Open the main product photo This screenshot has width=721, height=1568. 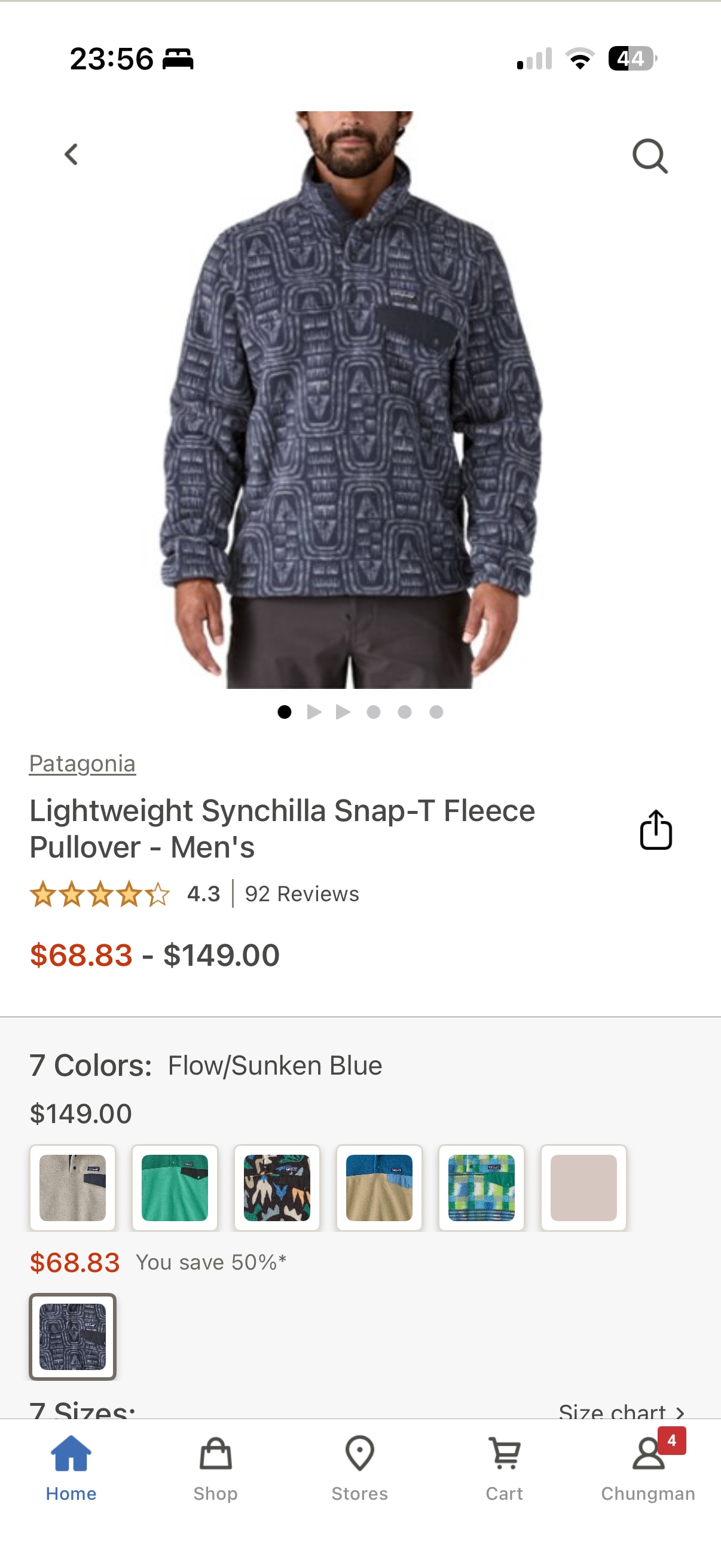[353, 402]
